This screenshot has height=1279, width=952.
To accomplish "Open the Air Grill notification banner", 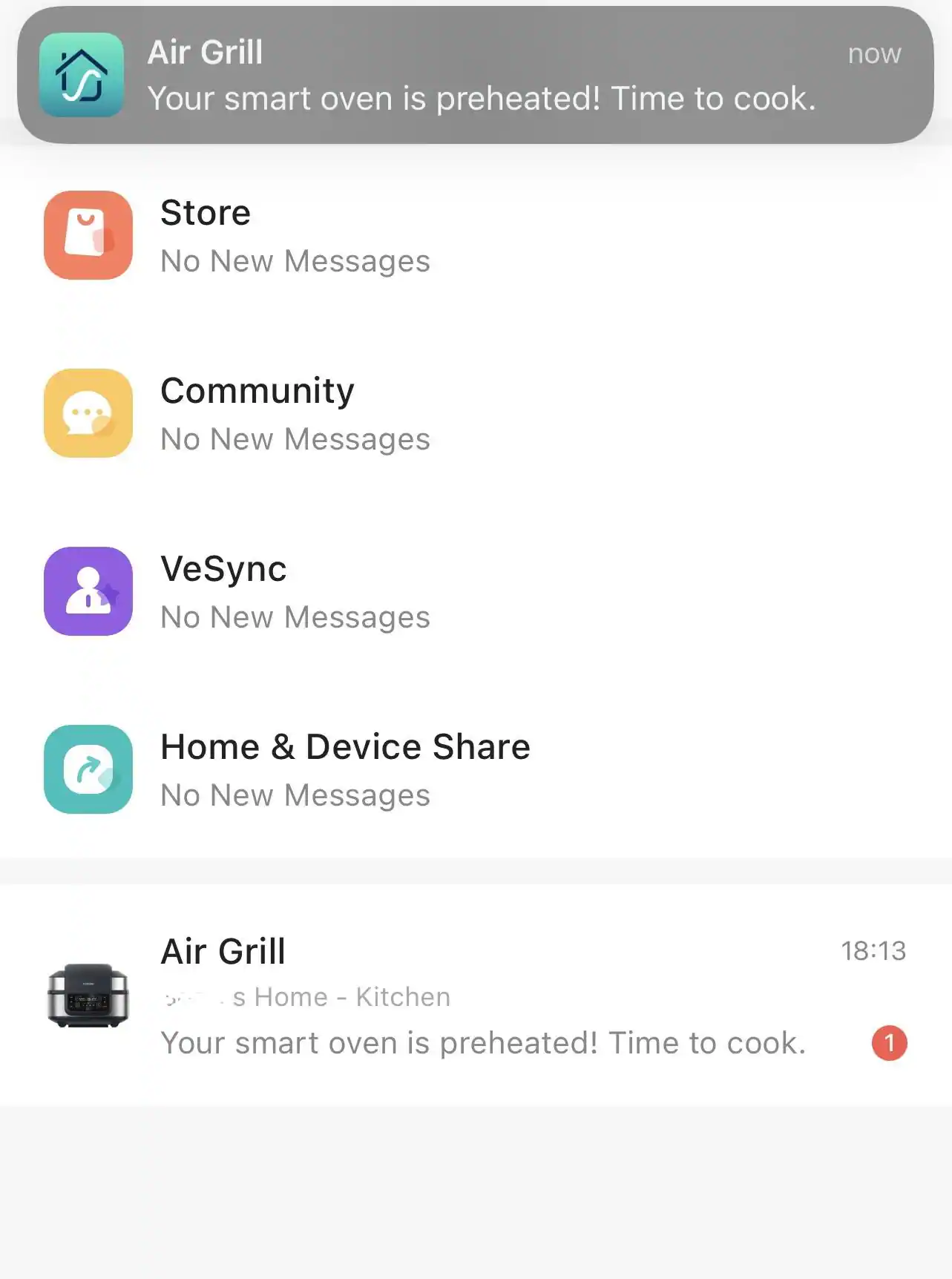I will click(x=475, y=75).
